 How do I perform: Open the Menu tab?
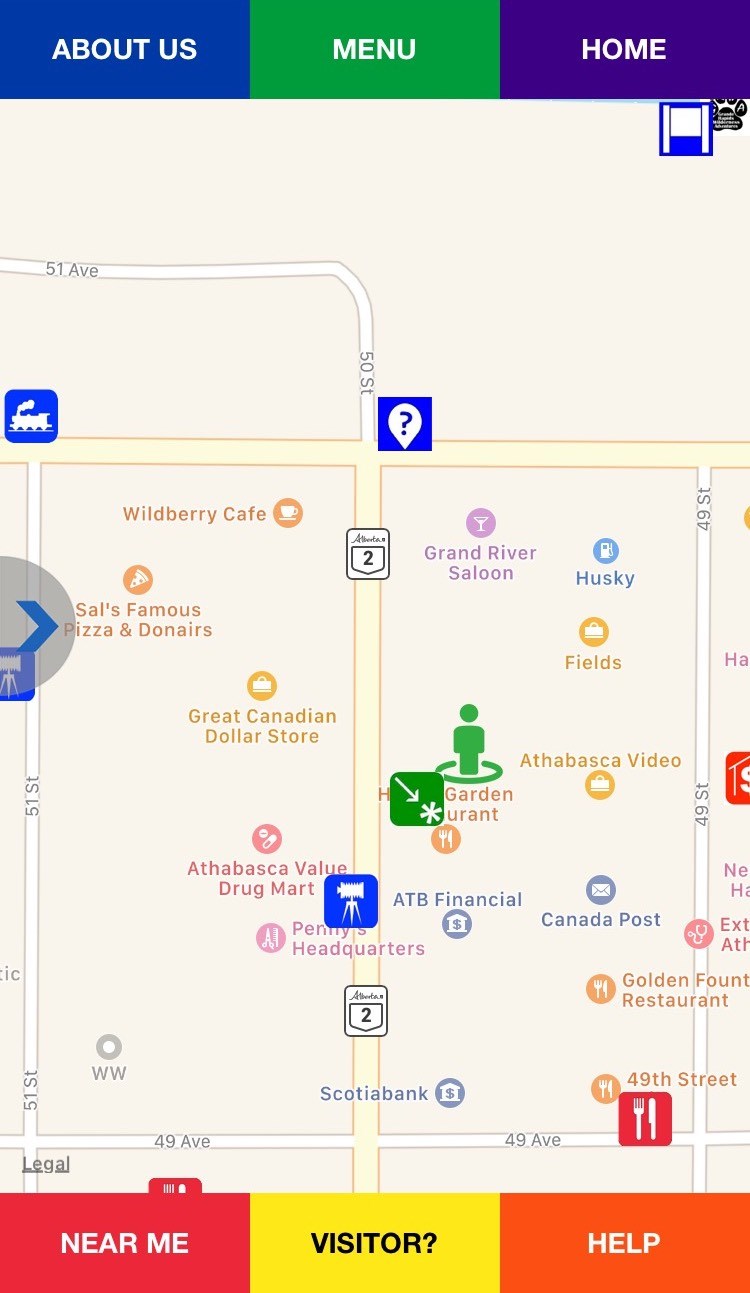[374, 49]
